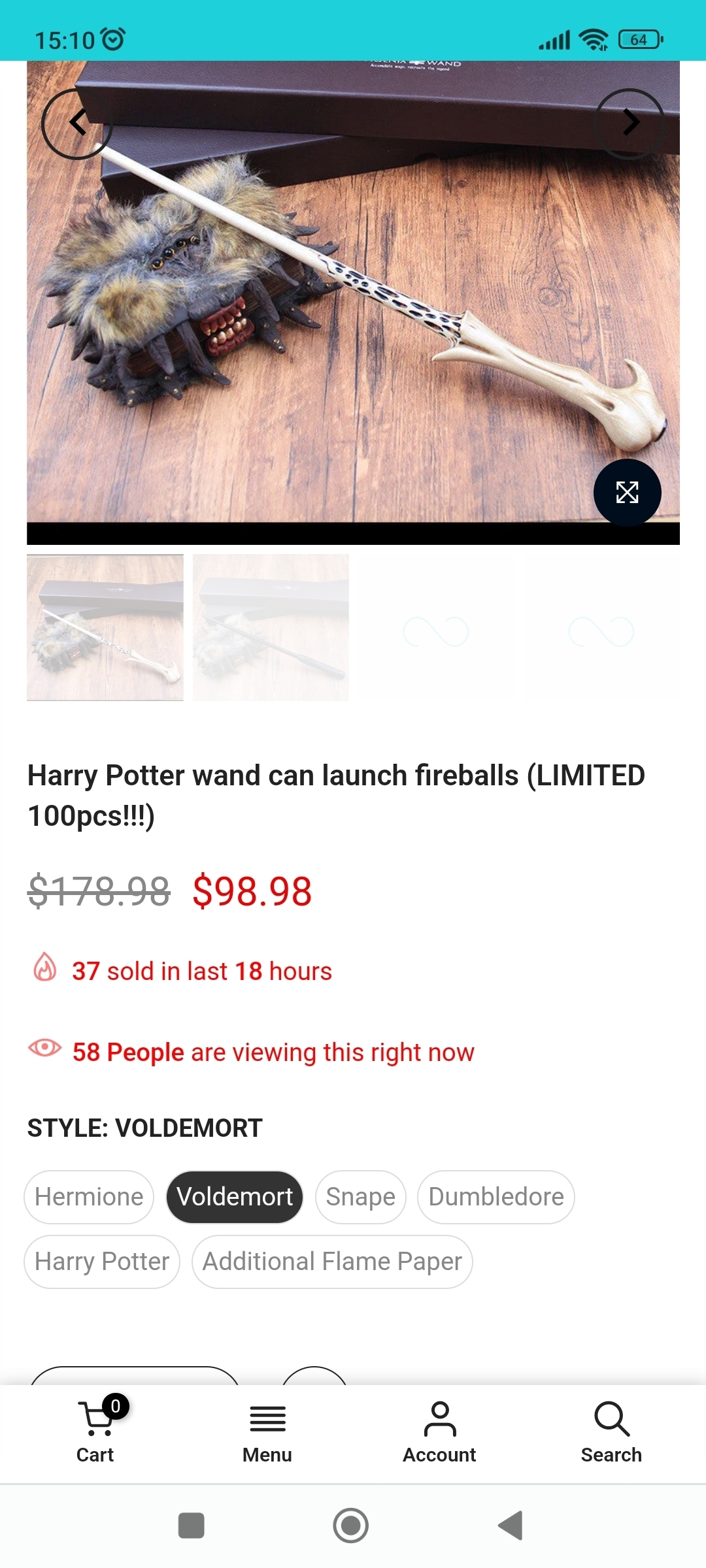This screenshot has width=706, height=1568.
Task: Choose Additional Flame Paper option
Action: [332, 1262]
